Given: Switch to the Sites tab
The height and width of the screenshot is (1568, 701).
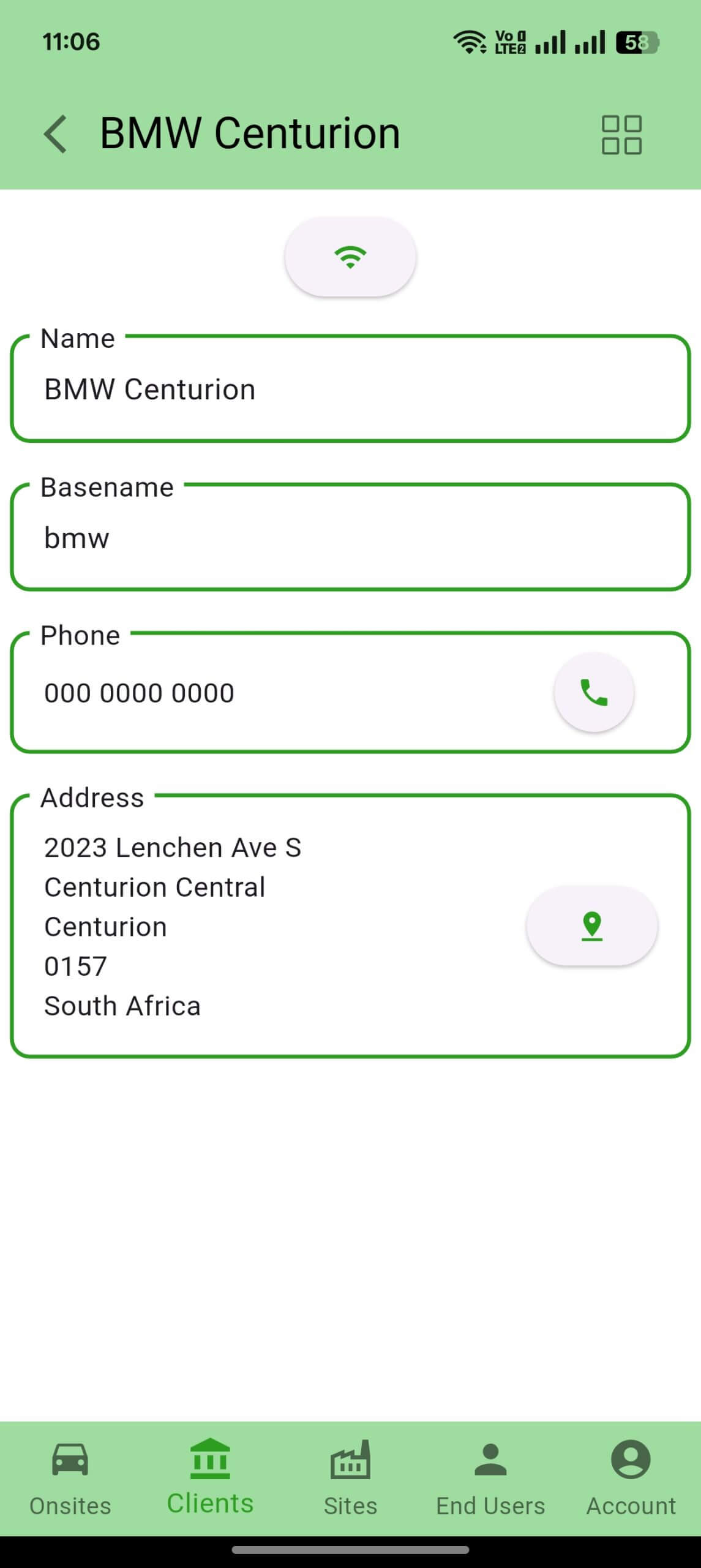Looking at the screenshot, I should (x=350, y=1479).
